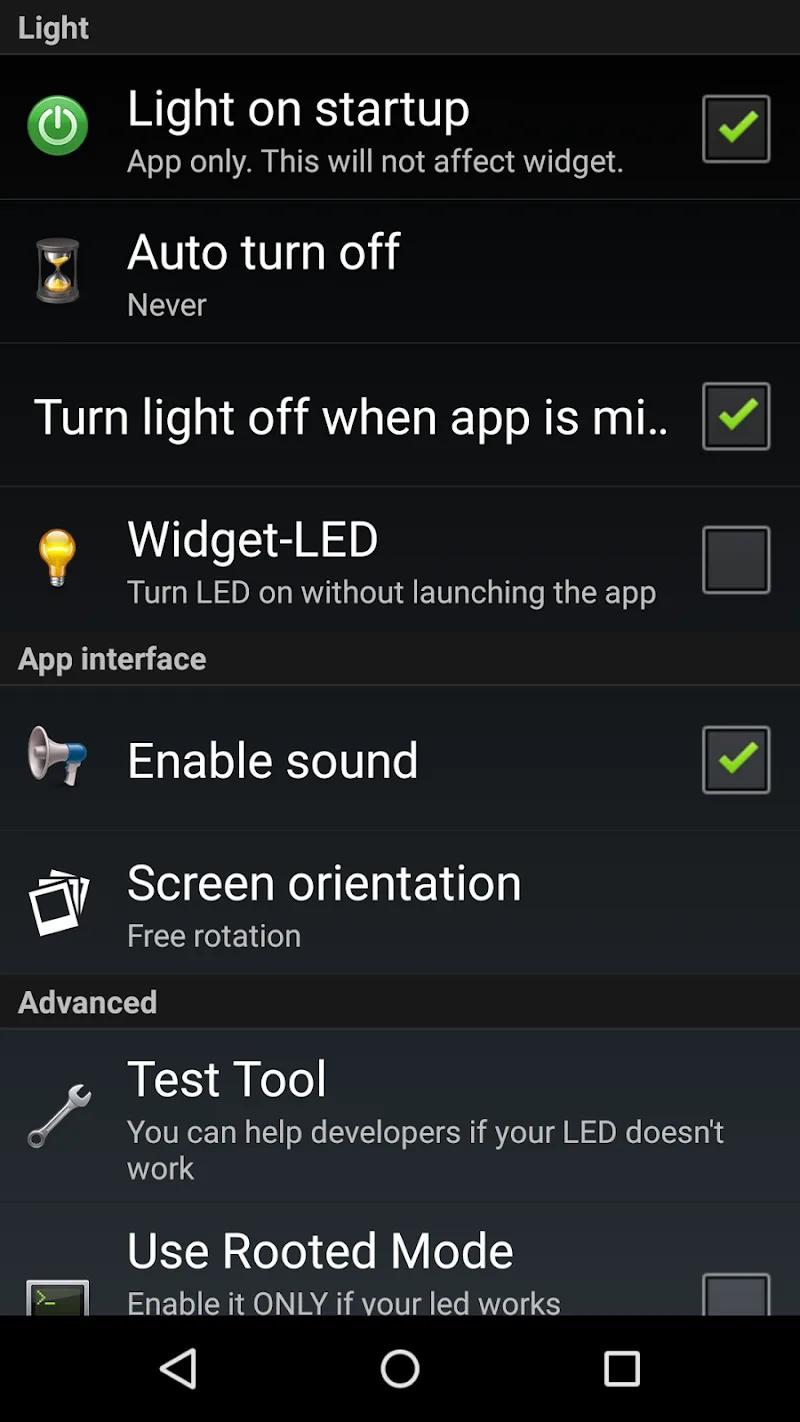Viewport: 800px width, 1422px height.
Task: Enable the Widget-LED checkbox
Action: [x=735, y=559]
